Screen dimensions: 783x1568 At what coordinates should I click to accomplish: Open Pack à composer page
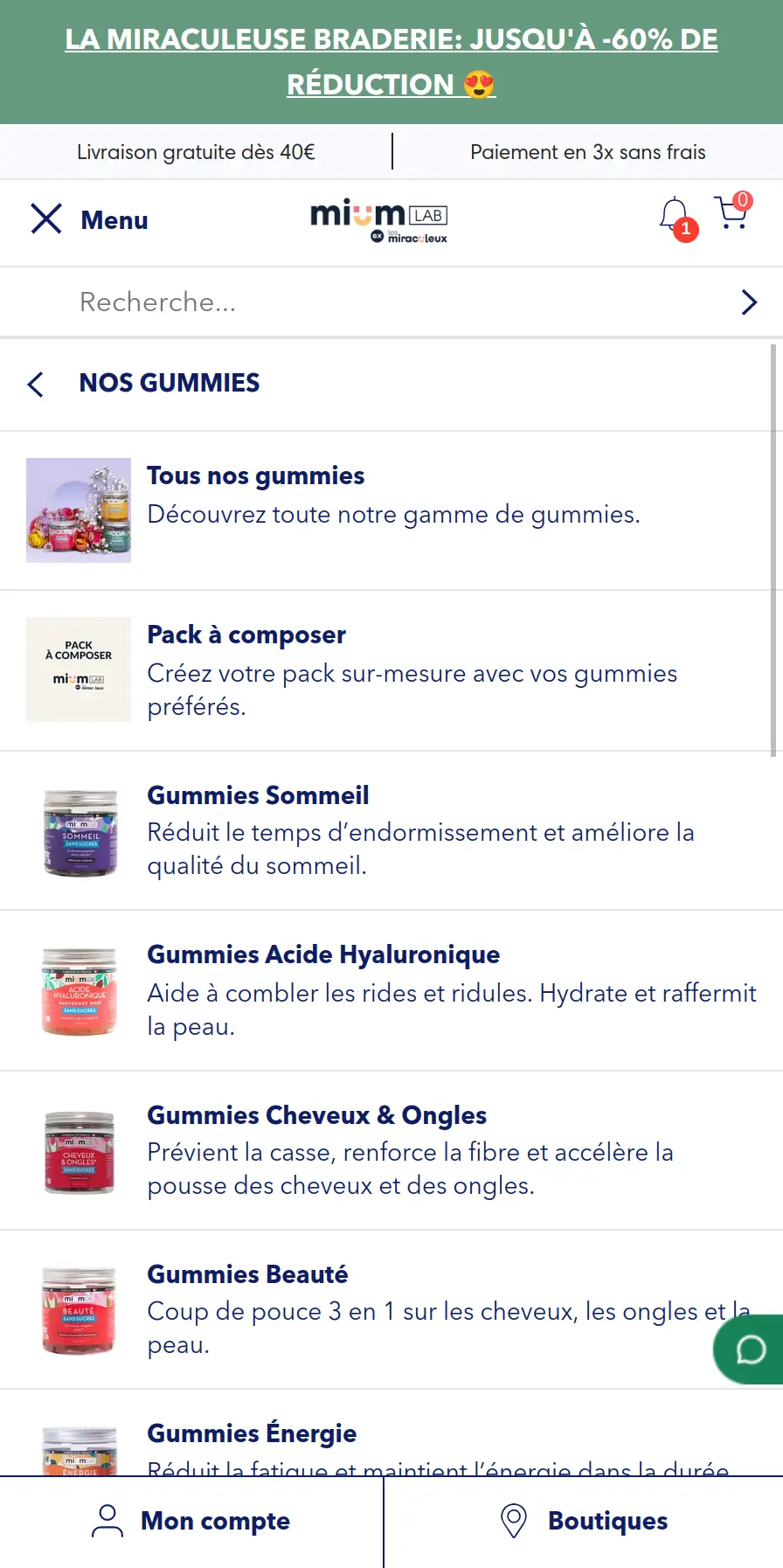[x=246, y=635]
